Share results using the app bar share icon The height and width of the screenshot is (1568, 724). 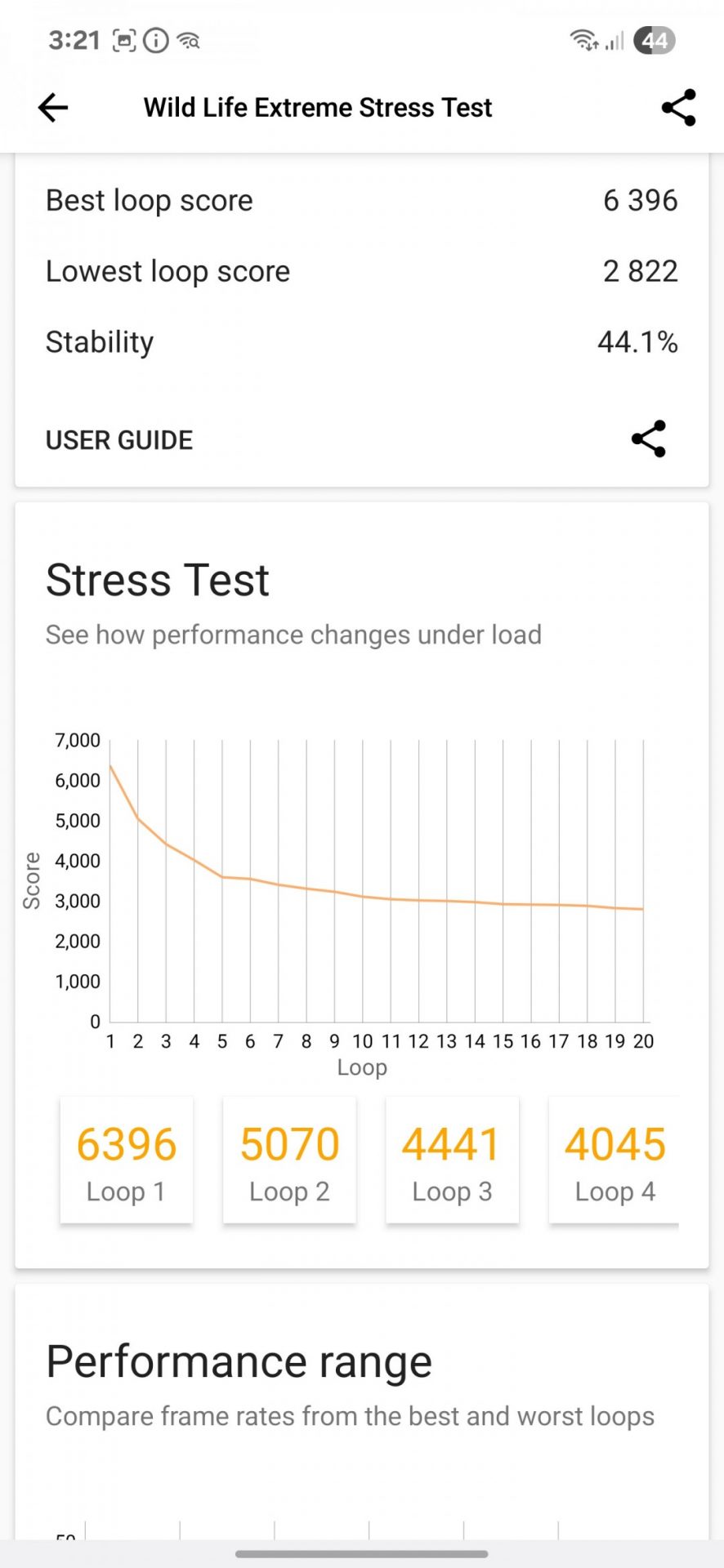(x=678, y=107)
